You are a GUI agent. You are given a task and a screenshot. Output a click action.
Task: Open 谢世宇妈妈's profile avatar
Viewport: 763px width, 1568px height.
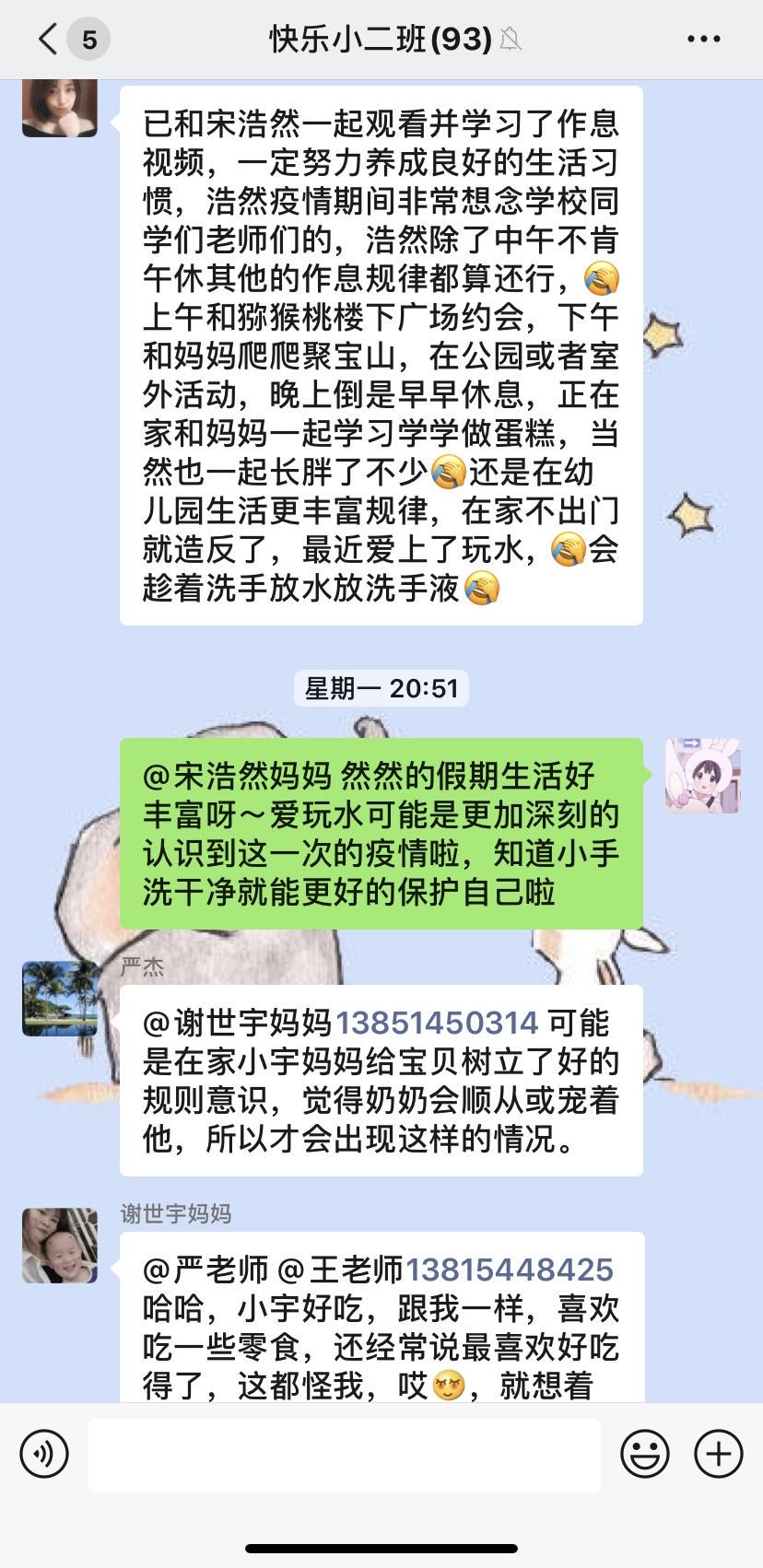[x=60, y=1246]
